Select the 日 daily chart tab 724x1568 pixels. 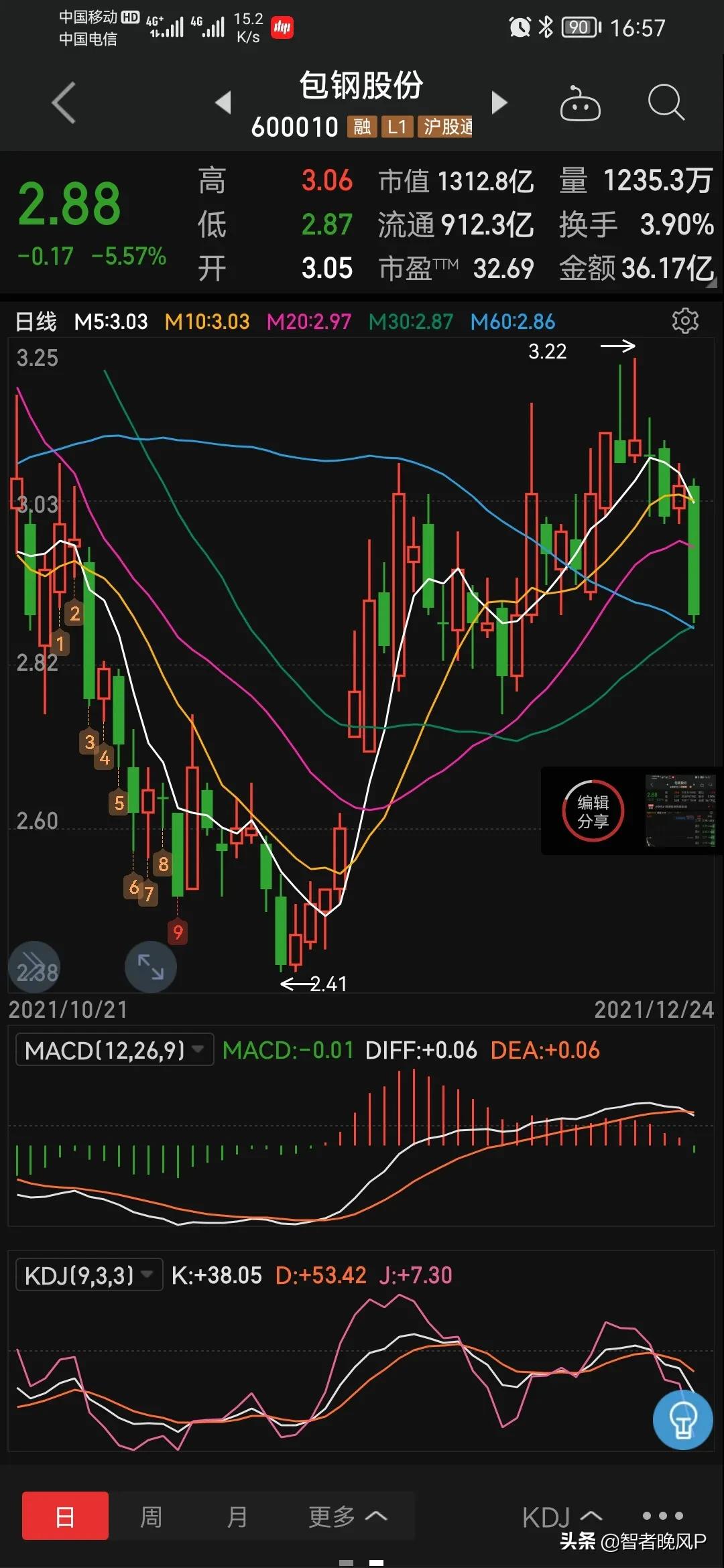(x=65, y=1516)
